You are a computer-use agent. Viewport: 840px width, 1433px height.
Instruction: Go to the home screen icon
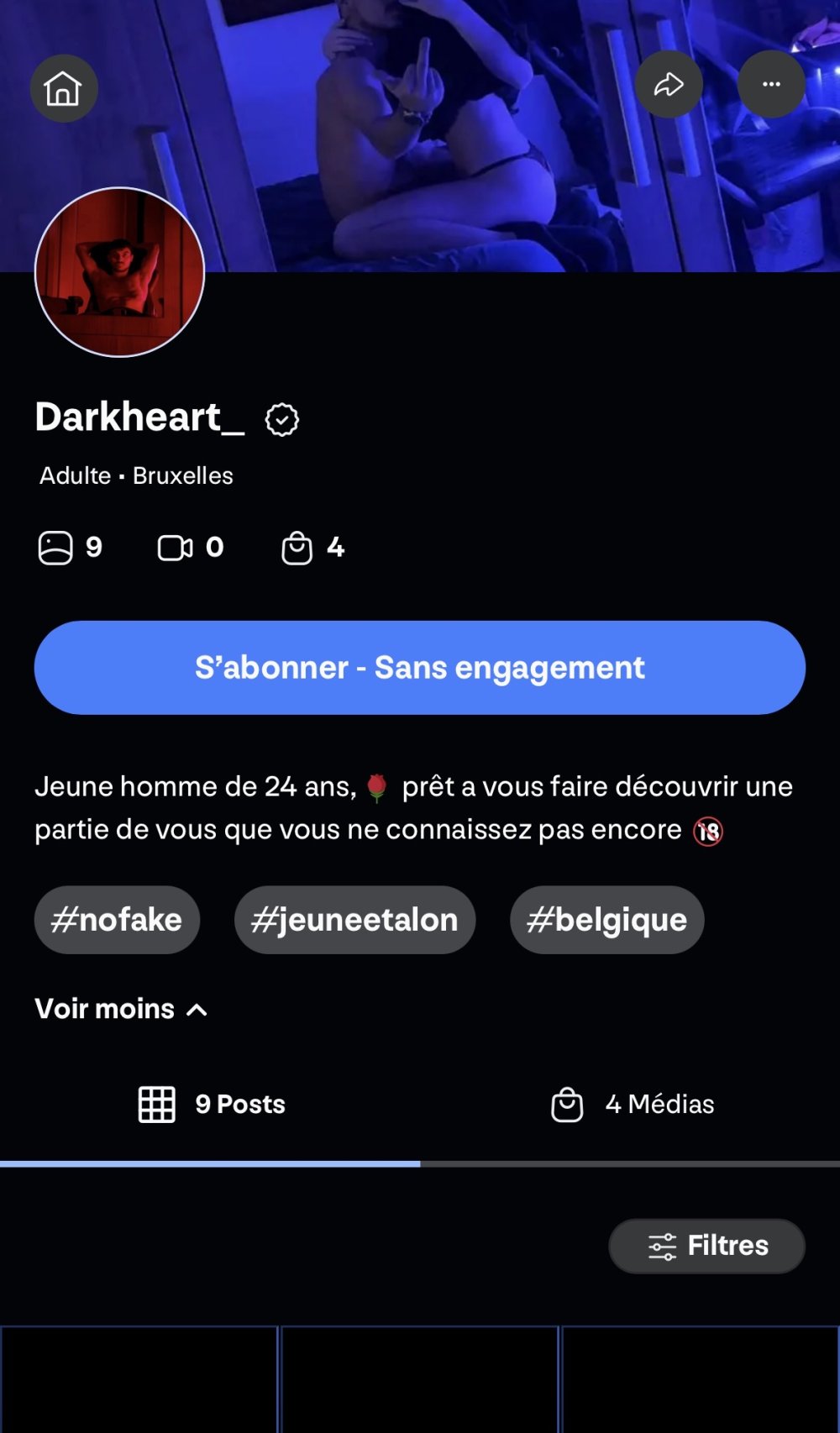(x=64, y=88)
